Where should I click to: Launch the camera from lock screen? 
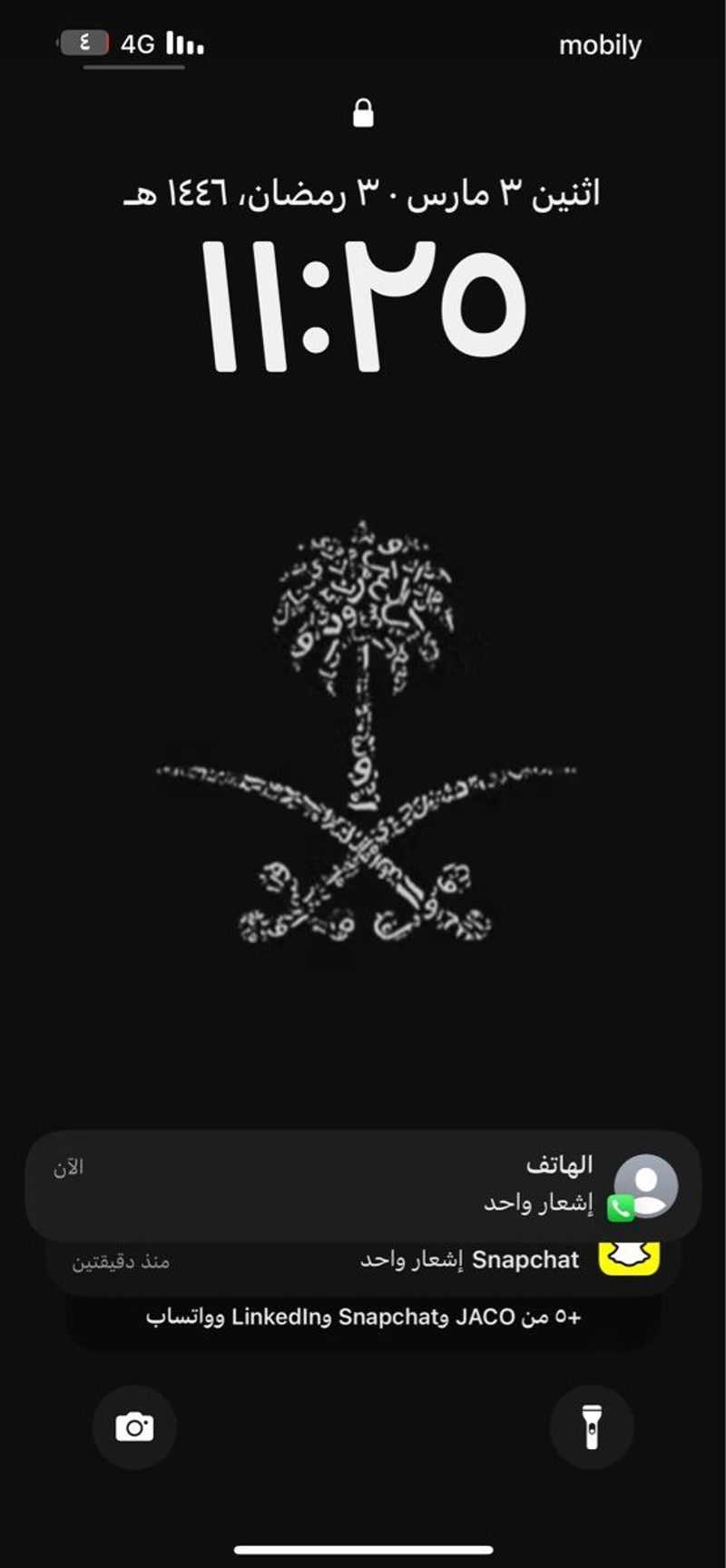click(x=134, y=1427)
